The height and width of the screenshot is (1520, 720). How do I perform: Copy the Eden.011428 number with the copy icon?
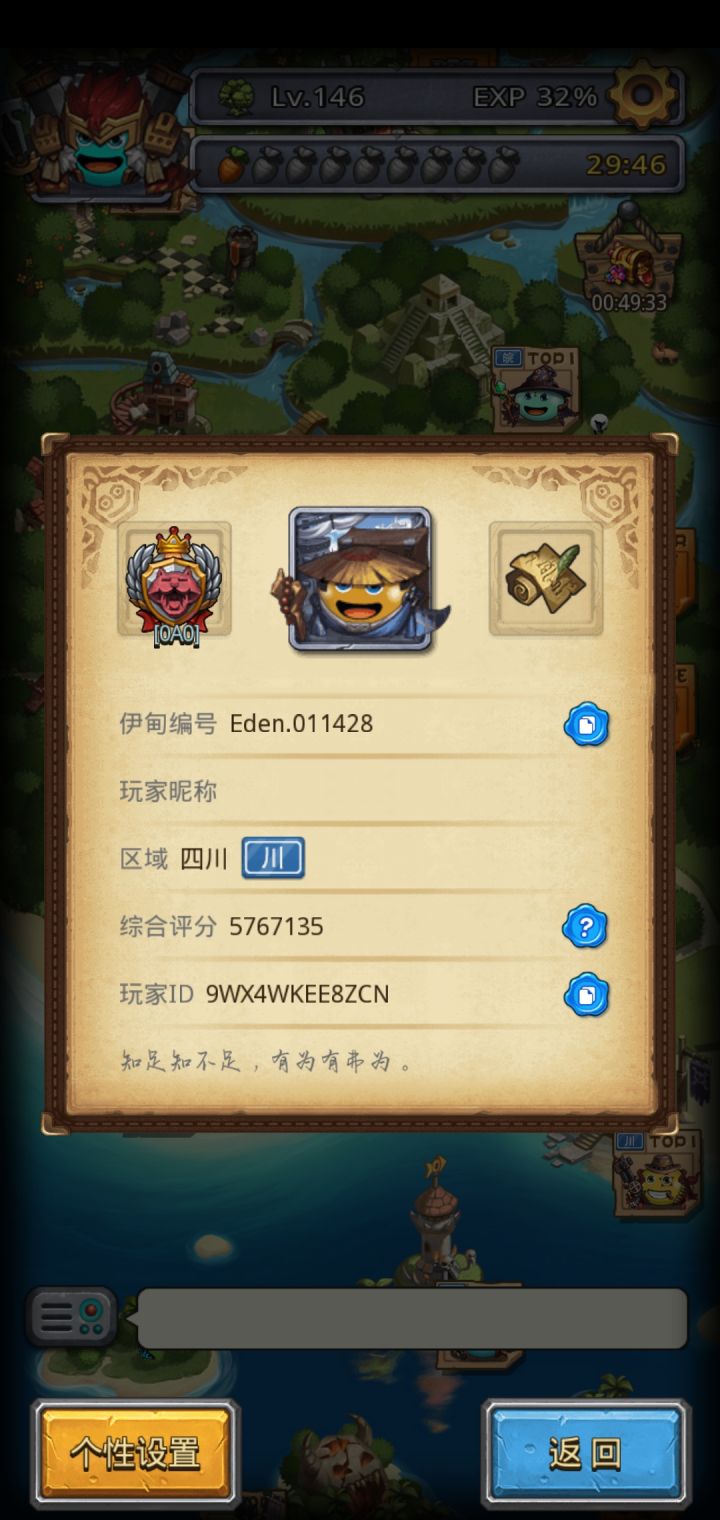(x=586, y=724)
